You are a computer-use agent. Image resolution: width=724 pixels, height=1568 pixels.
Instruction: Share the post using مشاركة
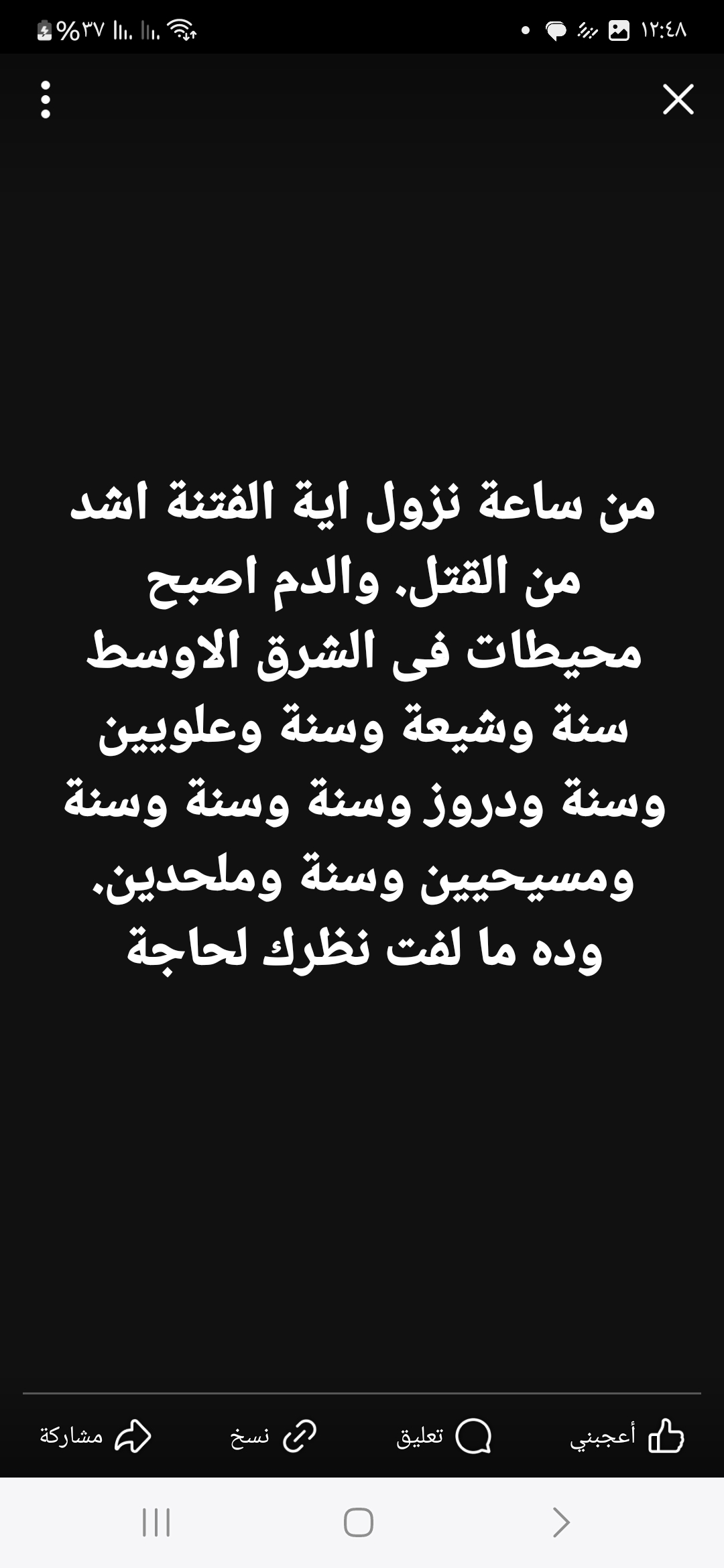(x=95, y=1437)
